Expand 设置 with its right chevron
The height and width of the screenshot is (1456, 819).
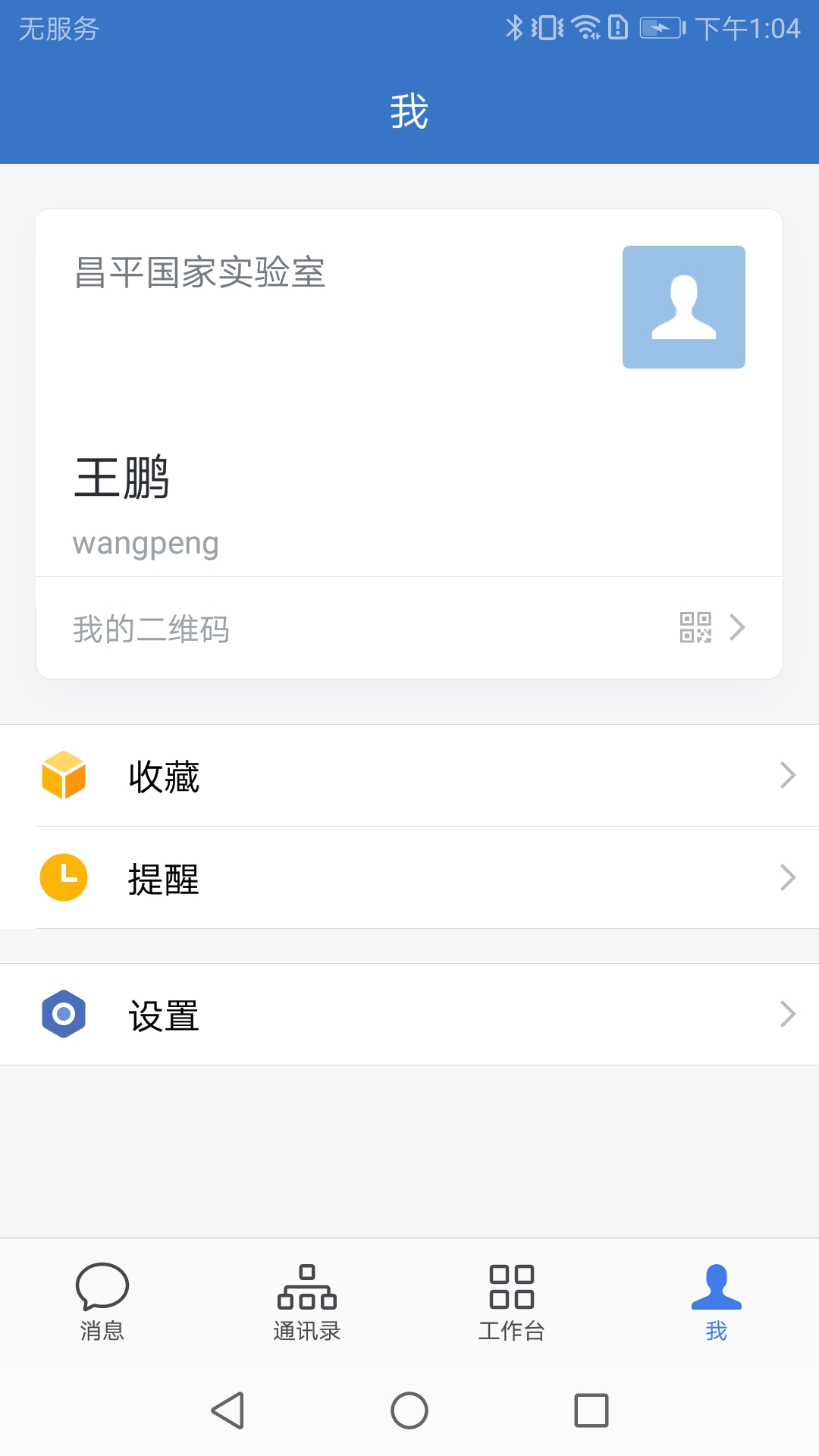(x=787, y=1014)
